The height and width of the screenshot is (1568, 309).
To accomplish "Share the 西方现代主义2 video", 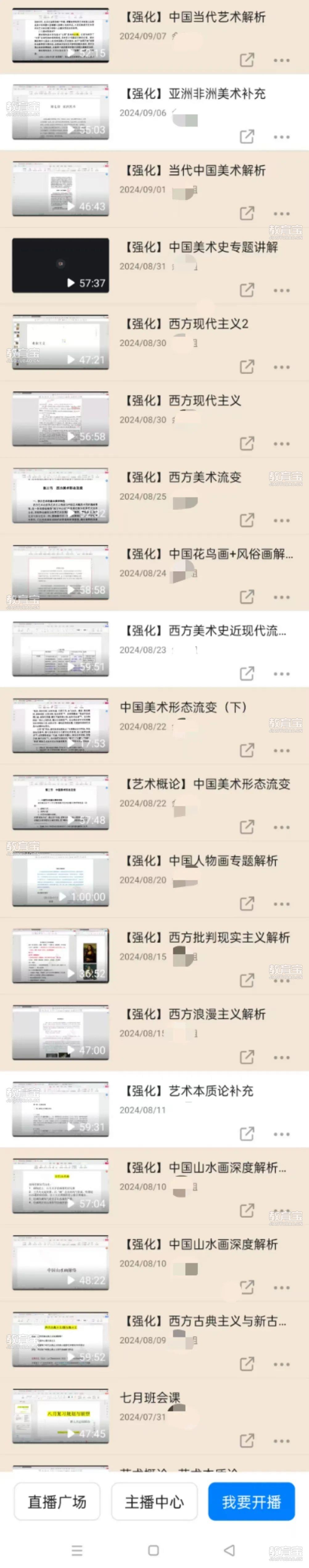I will (x=247, y=366).
